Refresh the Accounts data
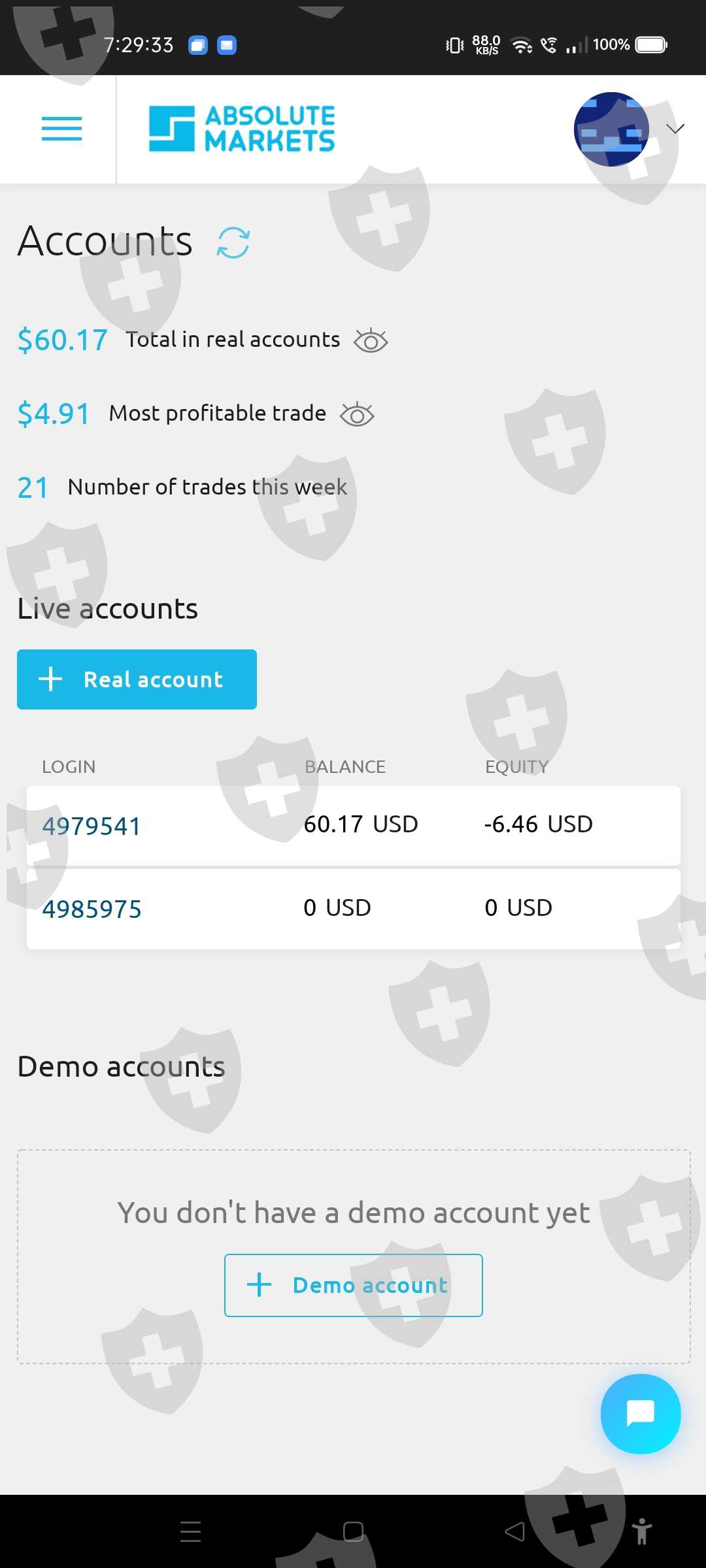 click(233, 243)
